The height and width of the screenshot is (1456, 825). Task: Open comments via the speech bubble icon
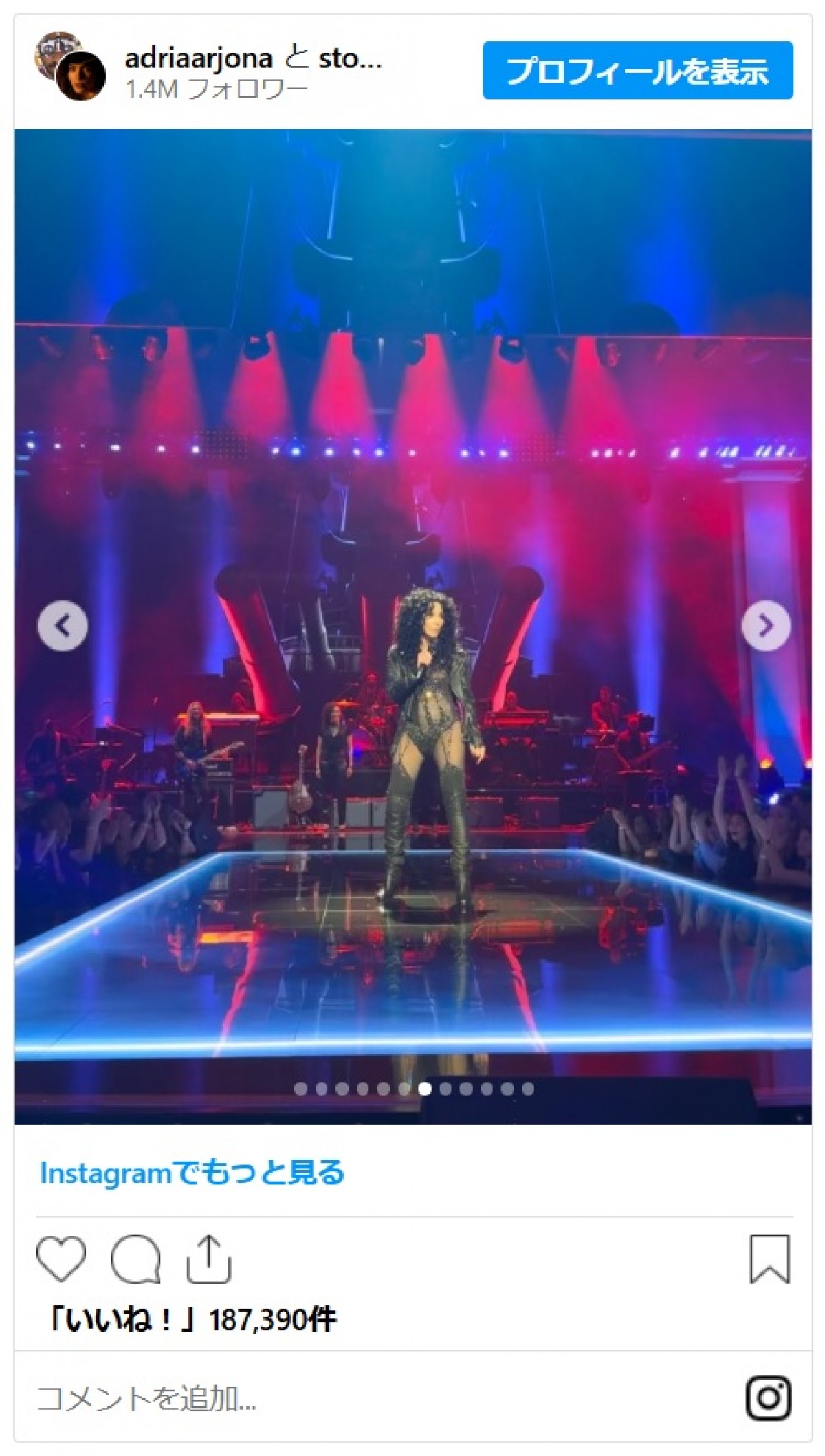[135, 1259]
